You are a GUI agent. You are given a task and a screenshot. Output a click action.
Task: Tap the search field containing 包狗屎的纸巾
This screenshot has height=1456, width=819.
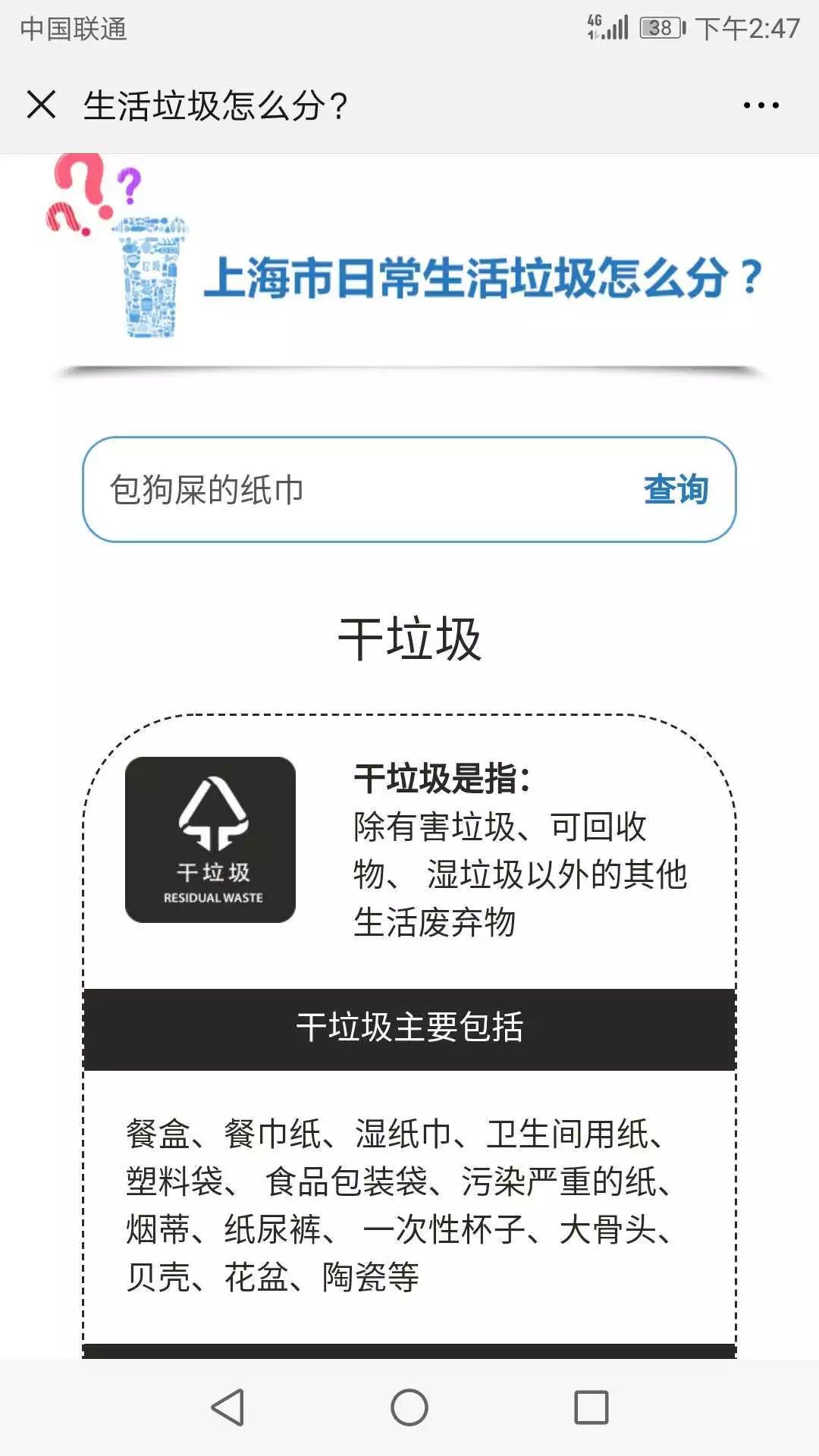(x=356, y=489)
